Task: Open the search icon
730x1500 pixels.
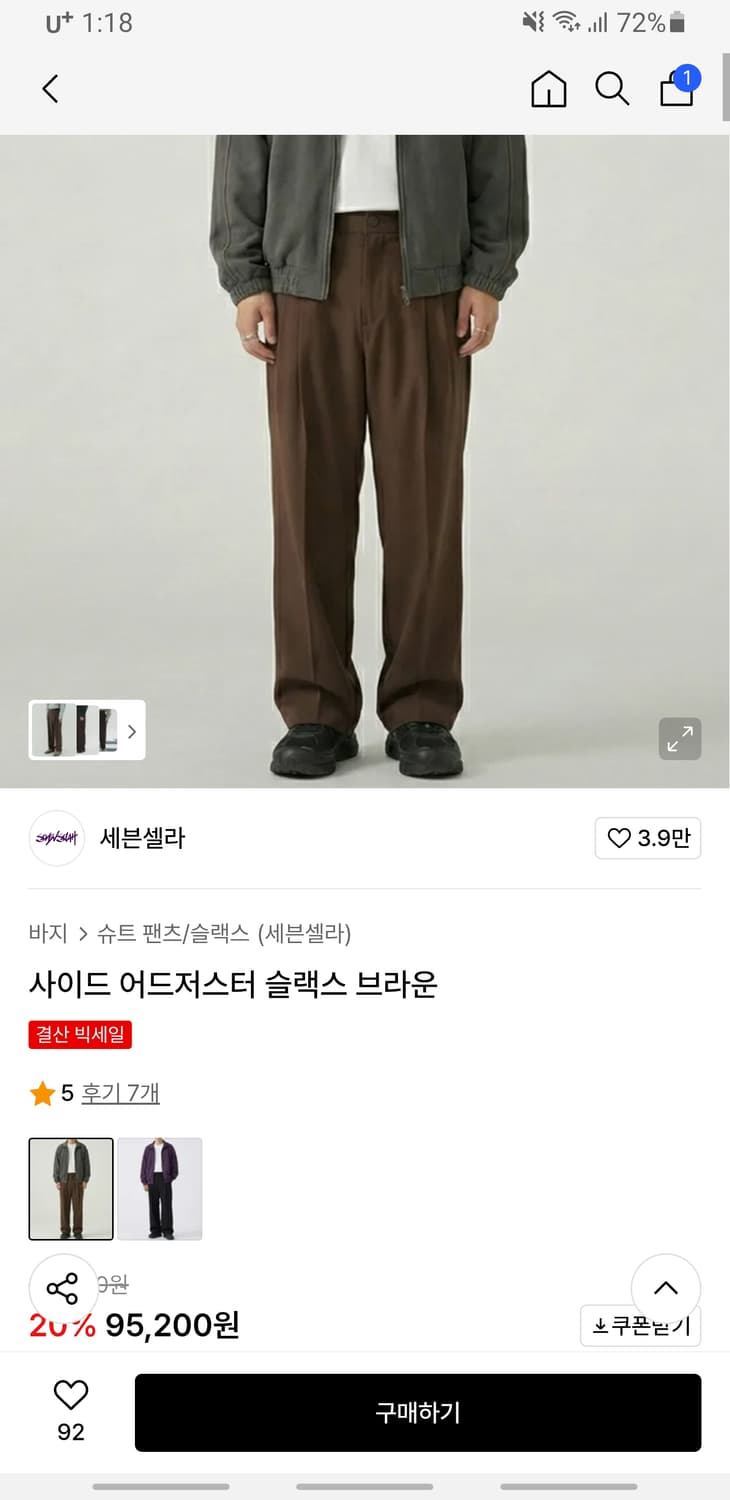Action: pos(611,89)
